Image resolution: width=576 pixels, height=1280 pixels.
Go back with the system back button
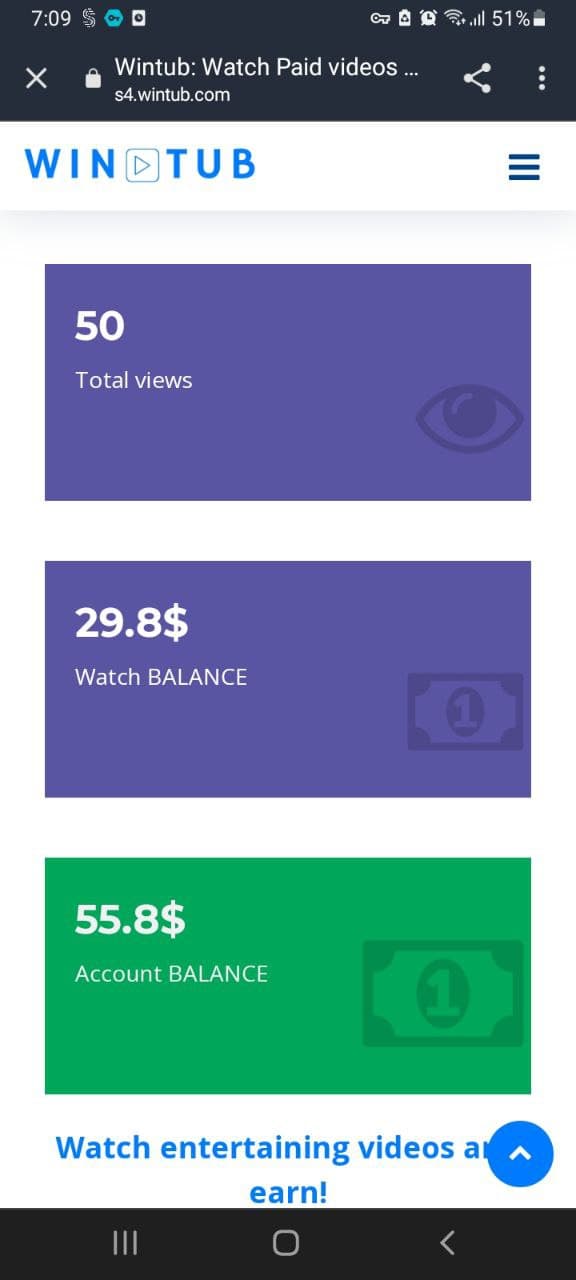448,1243
